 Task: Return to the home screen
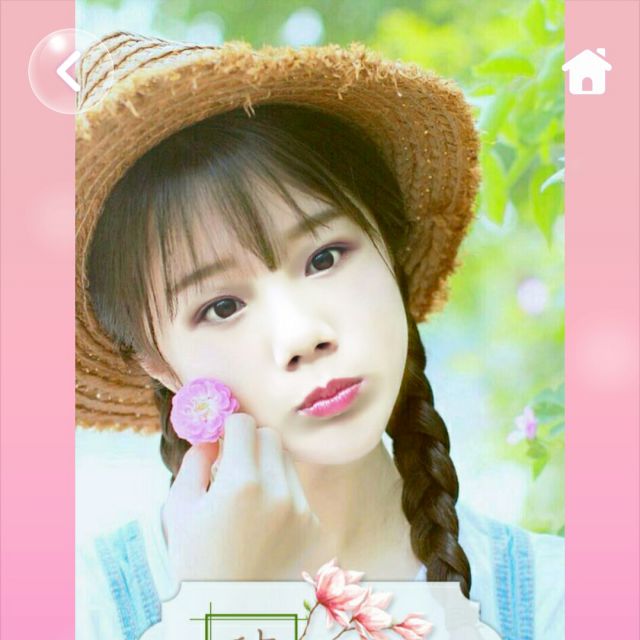(x=587, y=71)
